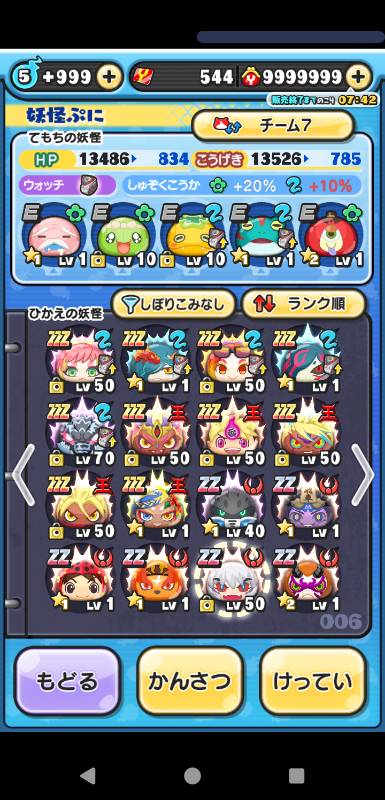Tap the かんさつ button
The image size is (385, 800).
(190, 681)
